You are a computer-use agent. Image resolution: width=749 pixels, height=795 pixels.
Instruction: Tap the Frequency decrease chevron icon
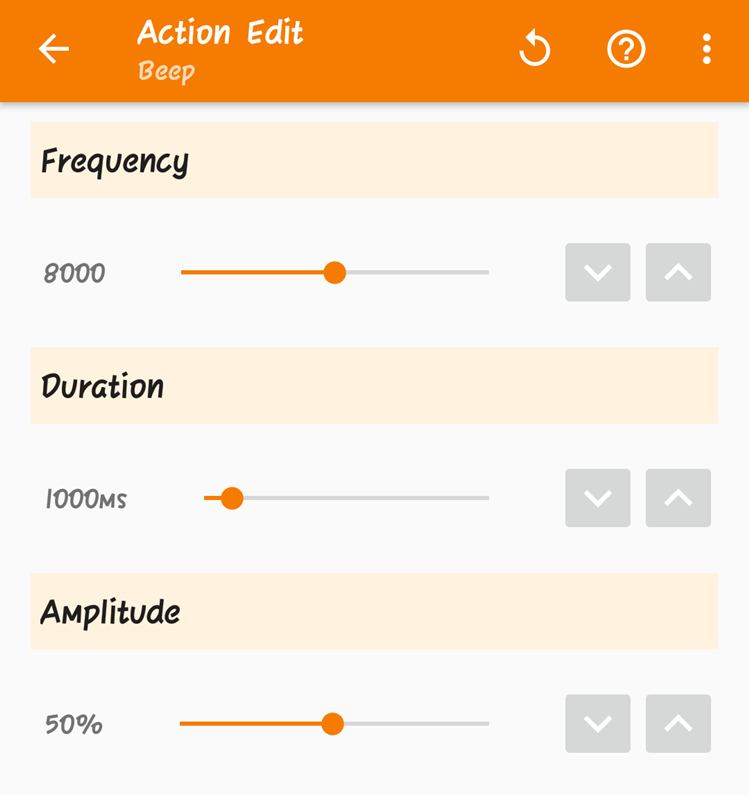pos(597,272)
